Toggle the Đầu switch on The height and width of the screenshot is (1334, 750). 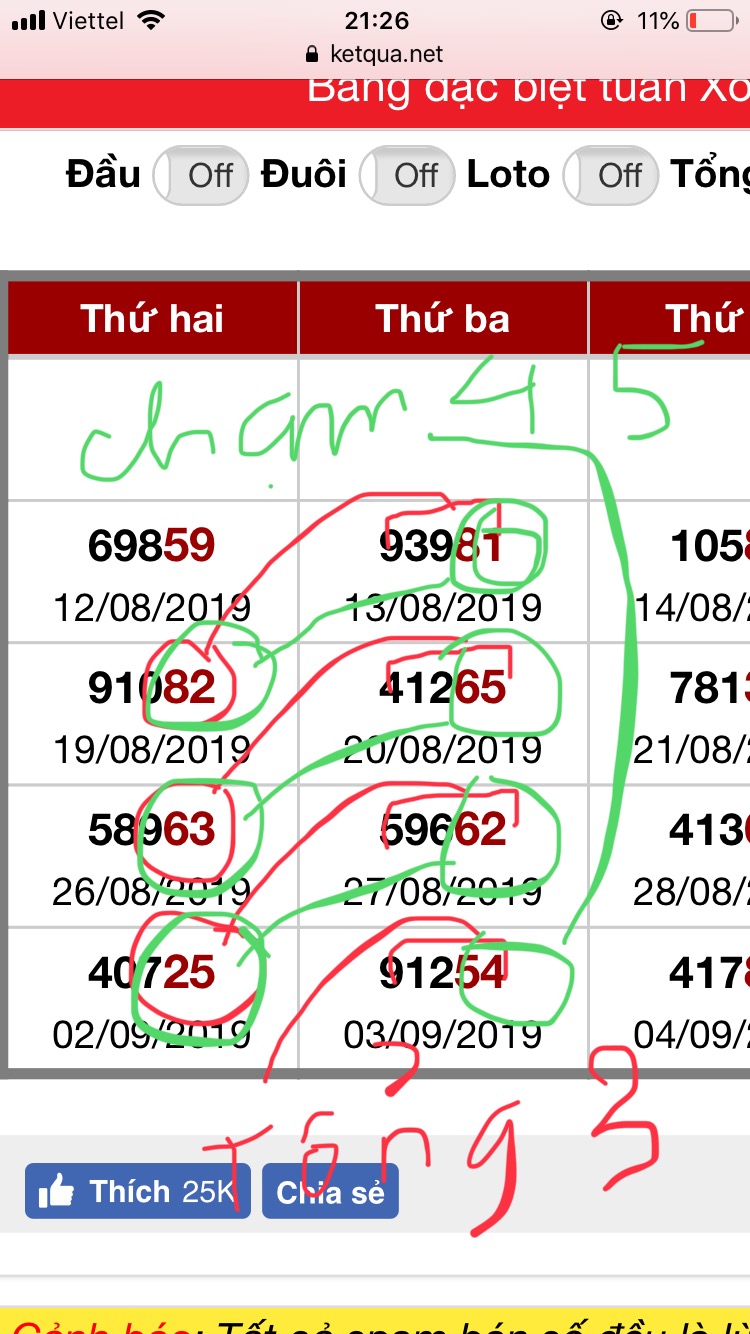[x=200, y=176]
